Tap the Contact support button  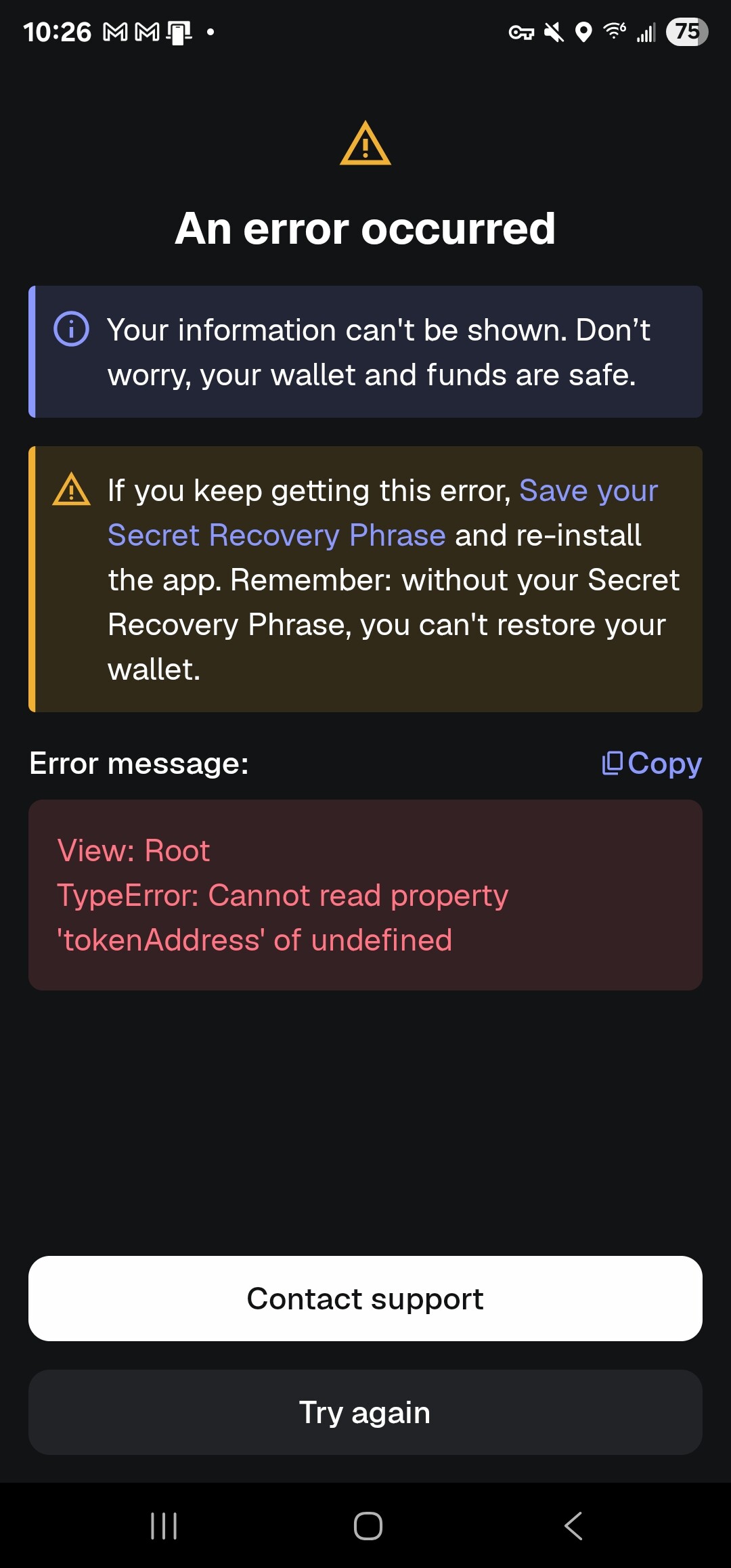(365, 1299)
